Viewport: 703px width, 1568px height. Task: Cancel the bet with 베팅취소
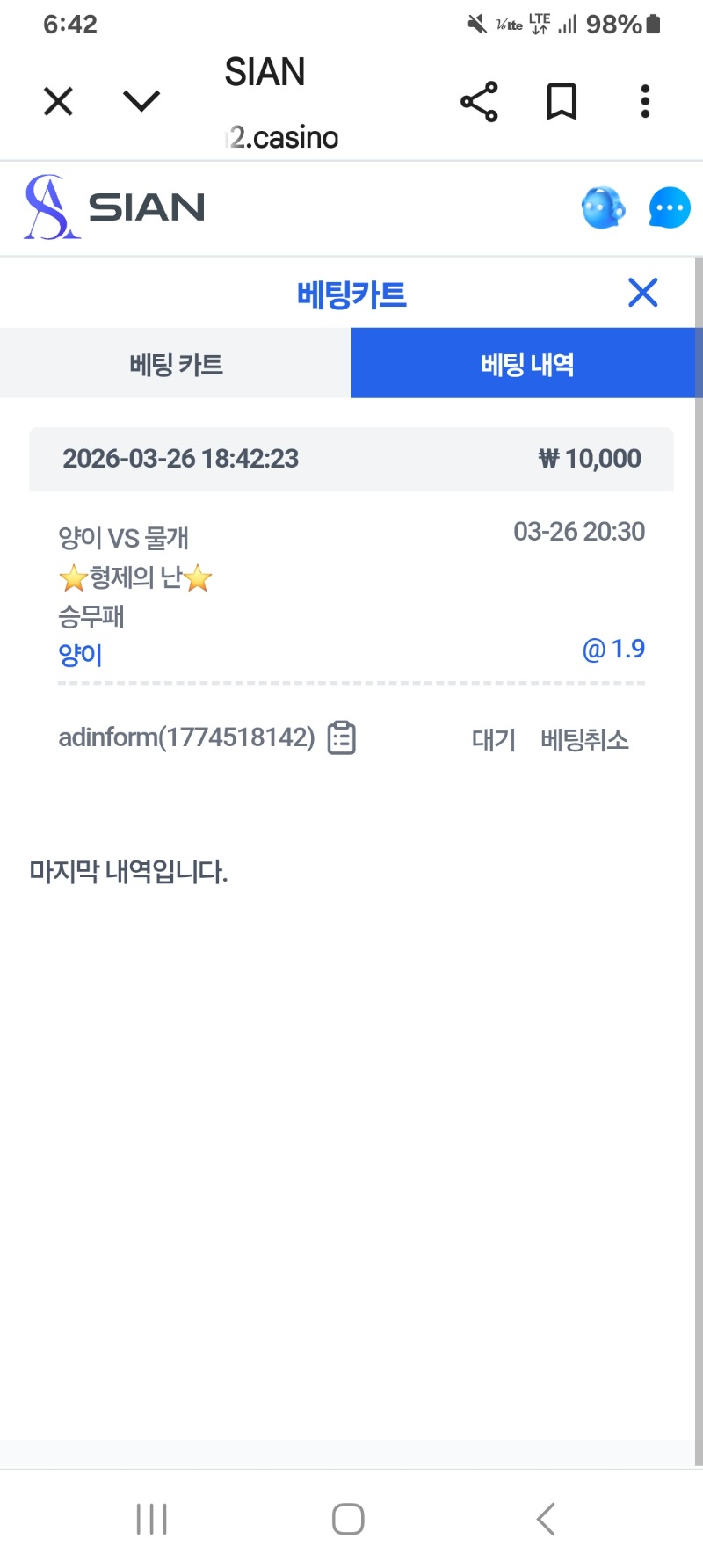coord(584,740)
